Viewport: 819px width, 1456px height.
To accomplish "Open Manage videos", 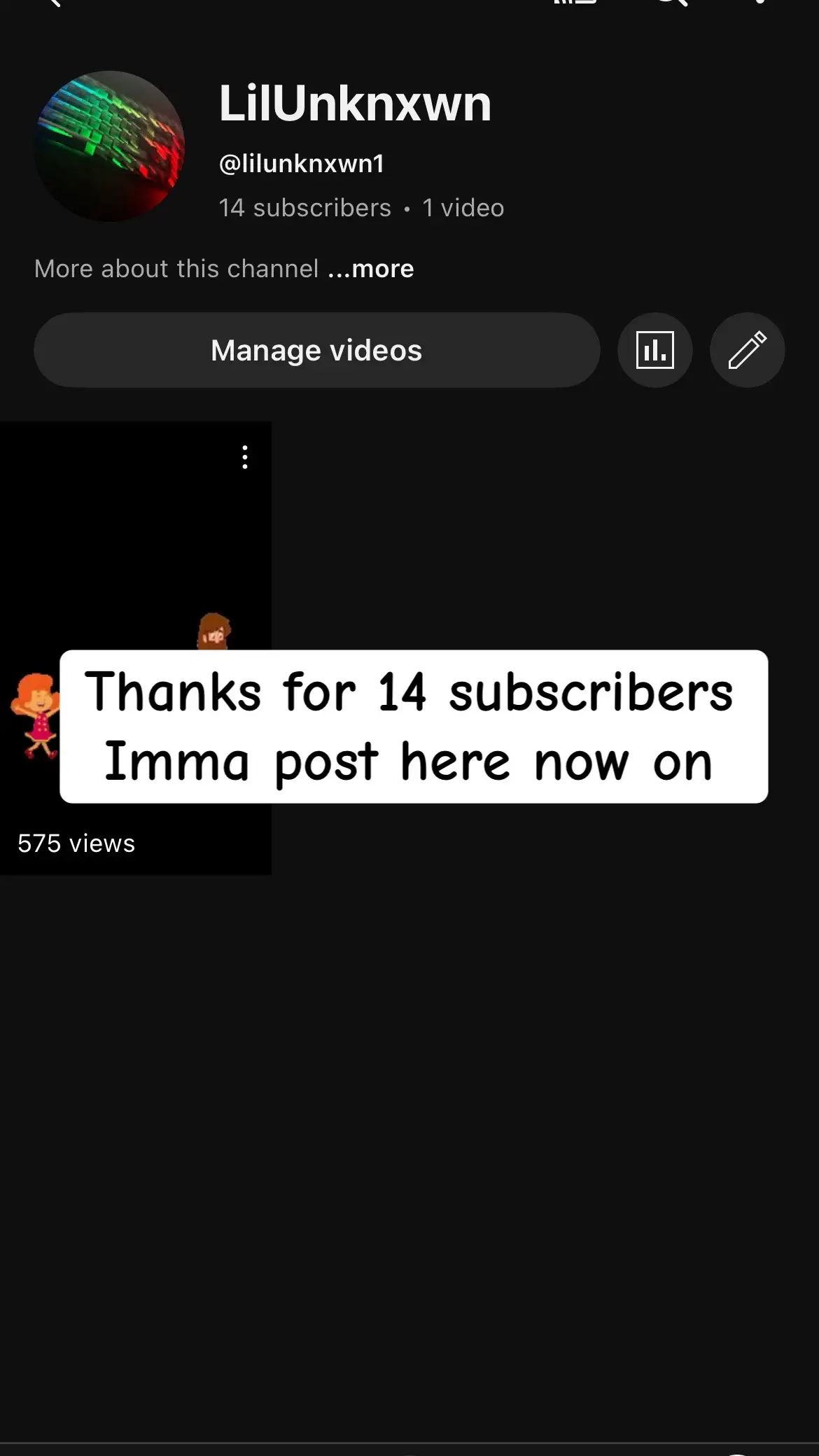I will 316,350.
